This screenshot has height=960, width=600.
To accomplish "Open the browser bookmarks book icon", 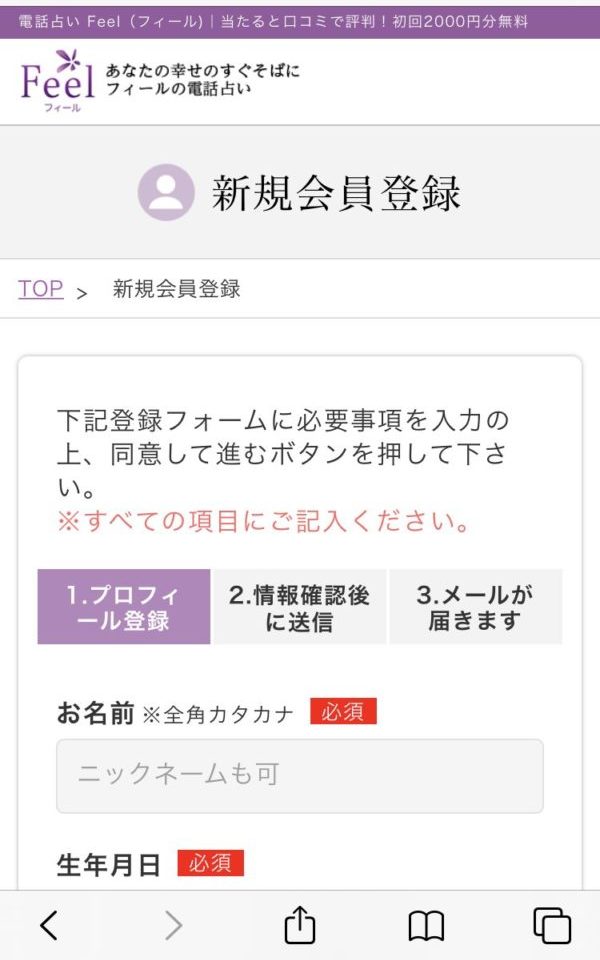I will (426, 926).
